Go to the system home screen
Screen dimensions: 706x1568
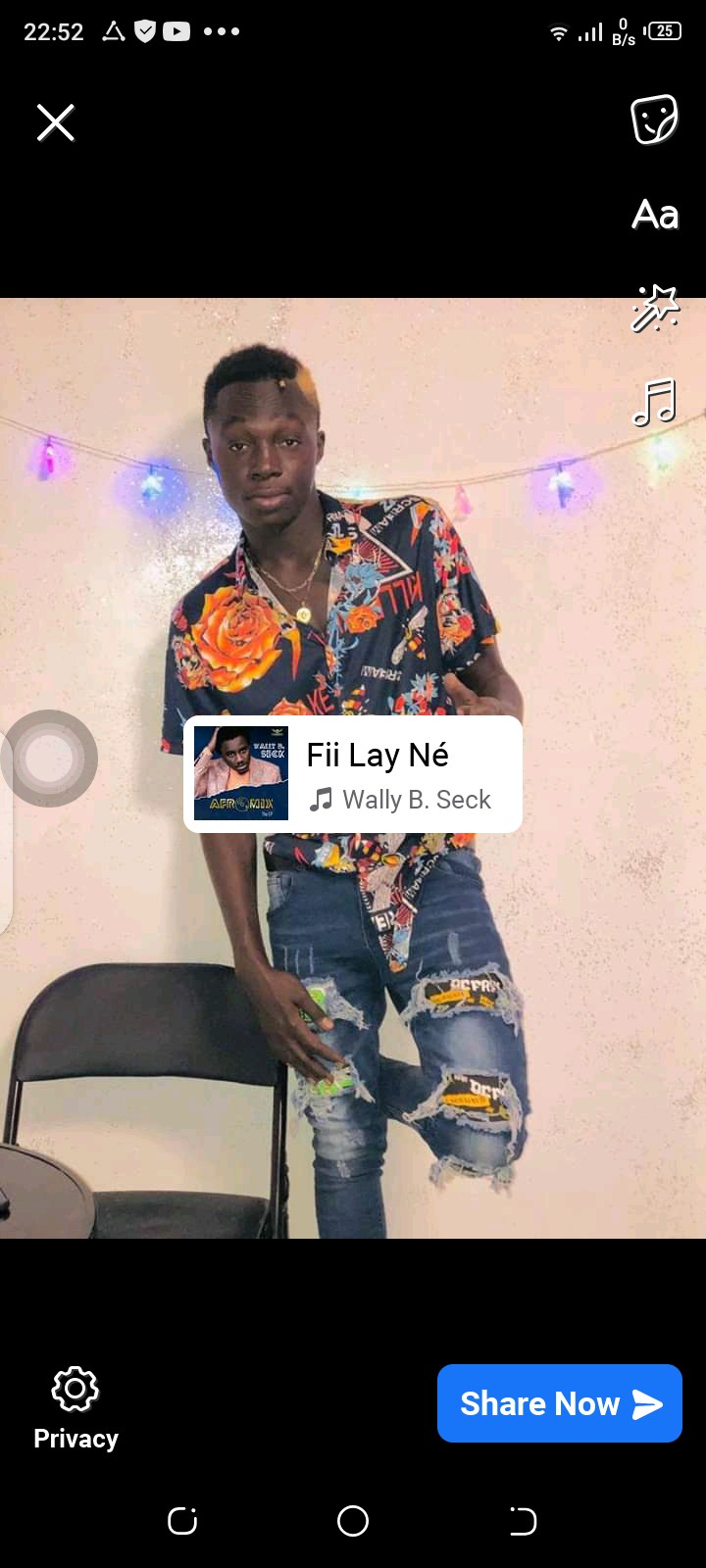pyautogui.click(x=353, y=1521)
